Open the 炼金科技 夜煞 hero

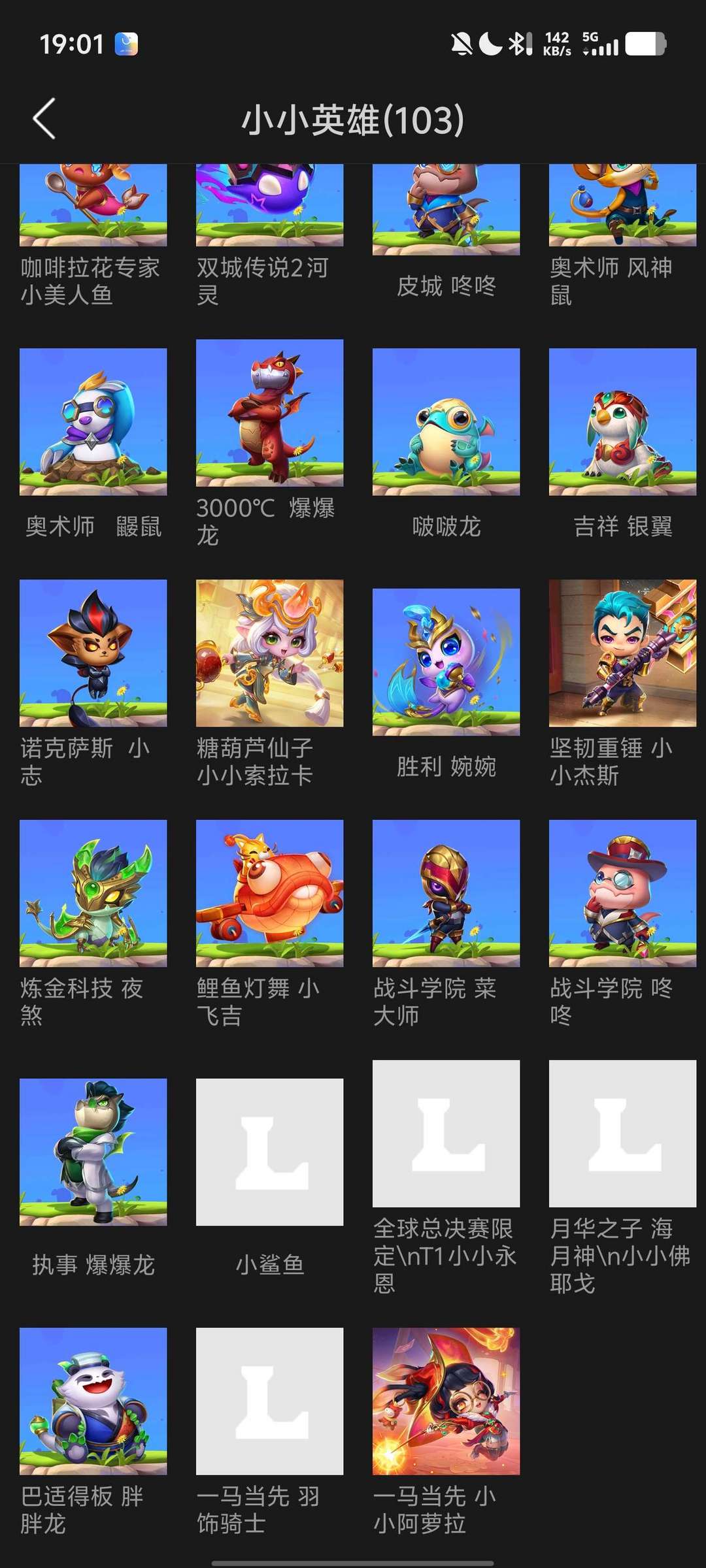point(93,893)
